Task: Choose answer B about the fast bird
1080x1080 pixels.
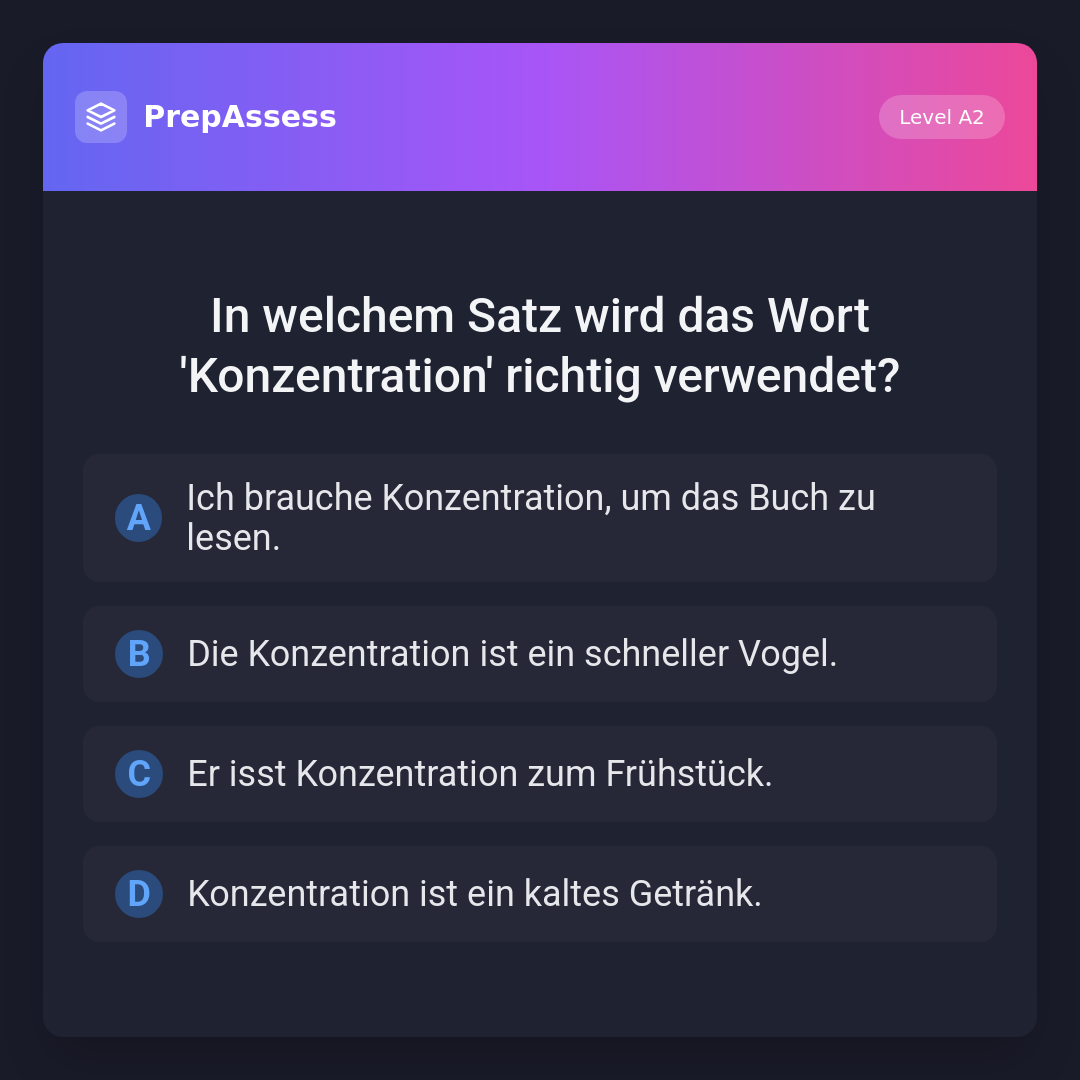Action: click(x=539, y=654)
